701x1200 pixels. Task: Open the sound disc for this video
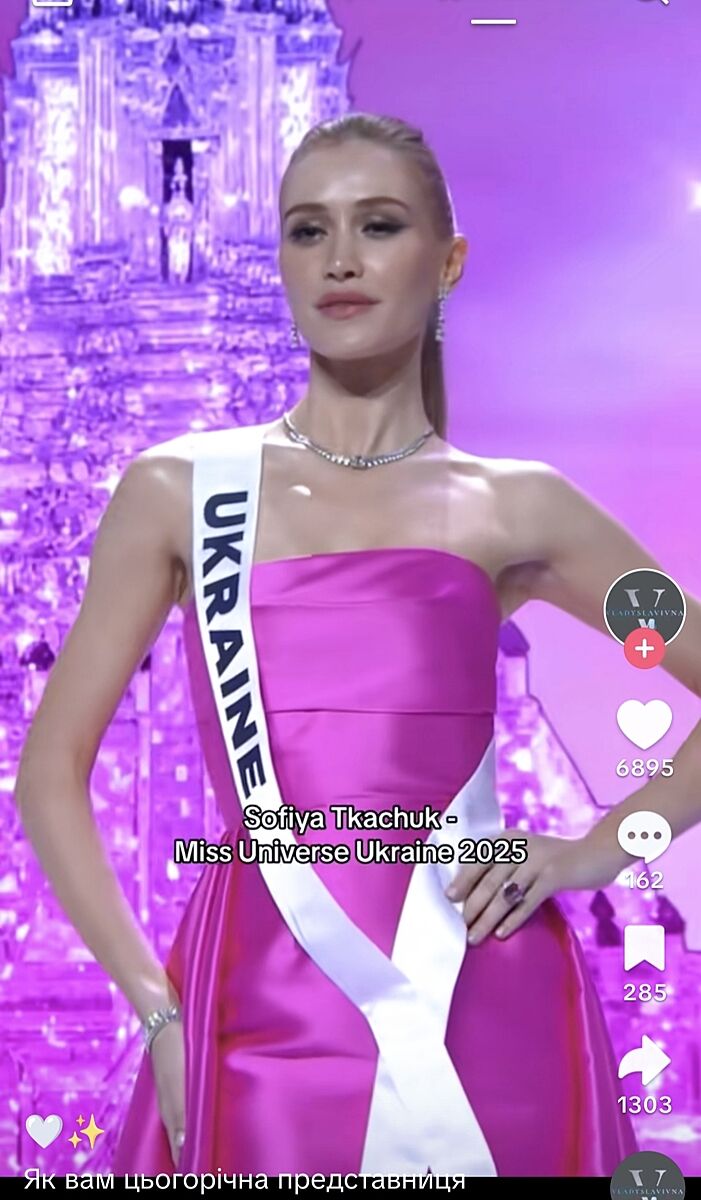(646, 1180)
